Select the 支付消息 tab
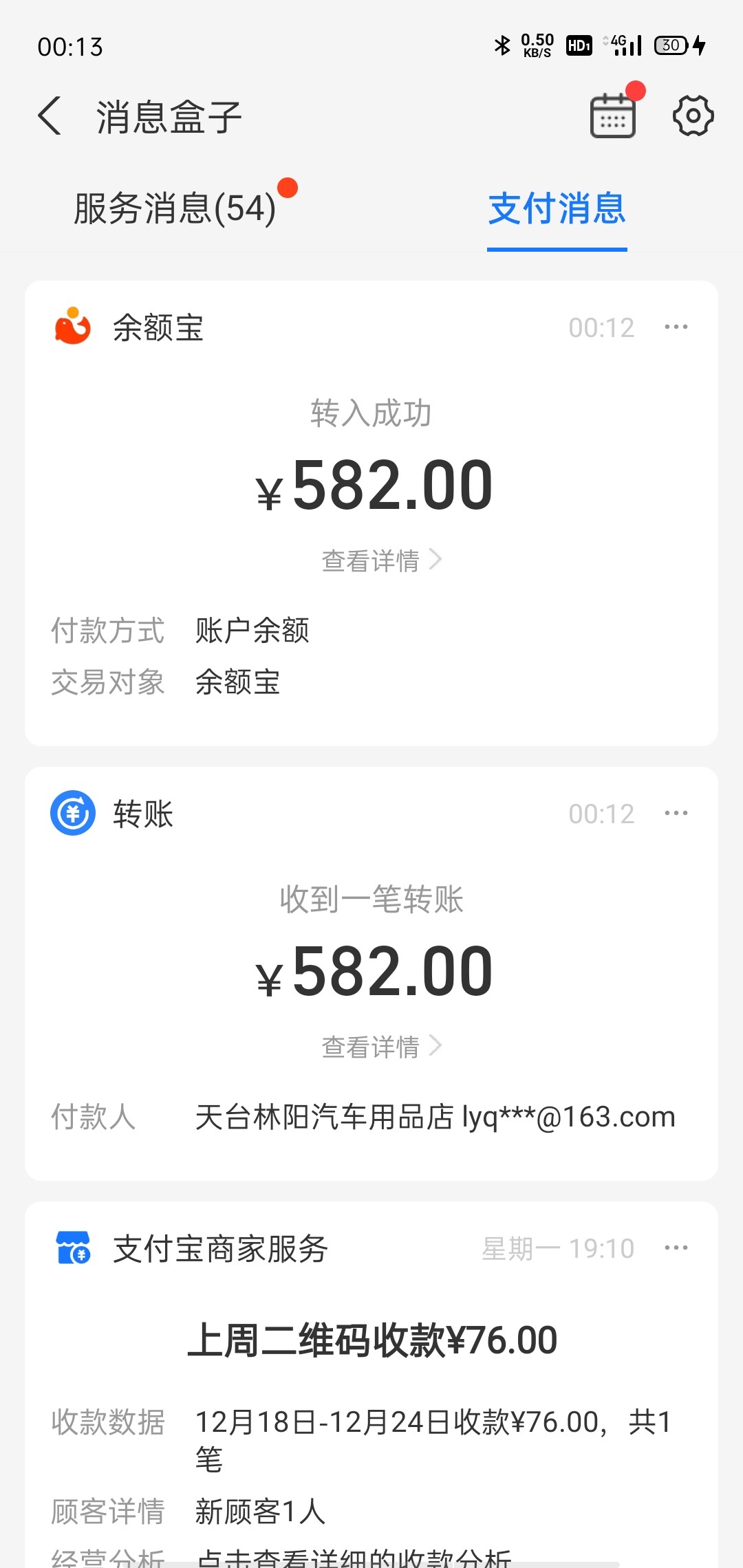 click(557, 208)
